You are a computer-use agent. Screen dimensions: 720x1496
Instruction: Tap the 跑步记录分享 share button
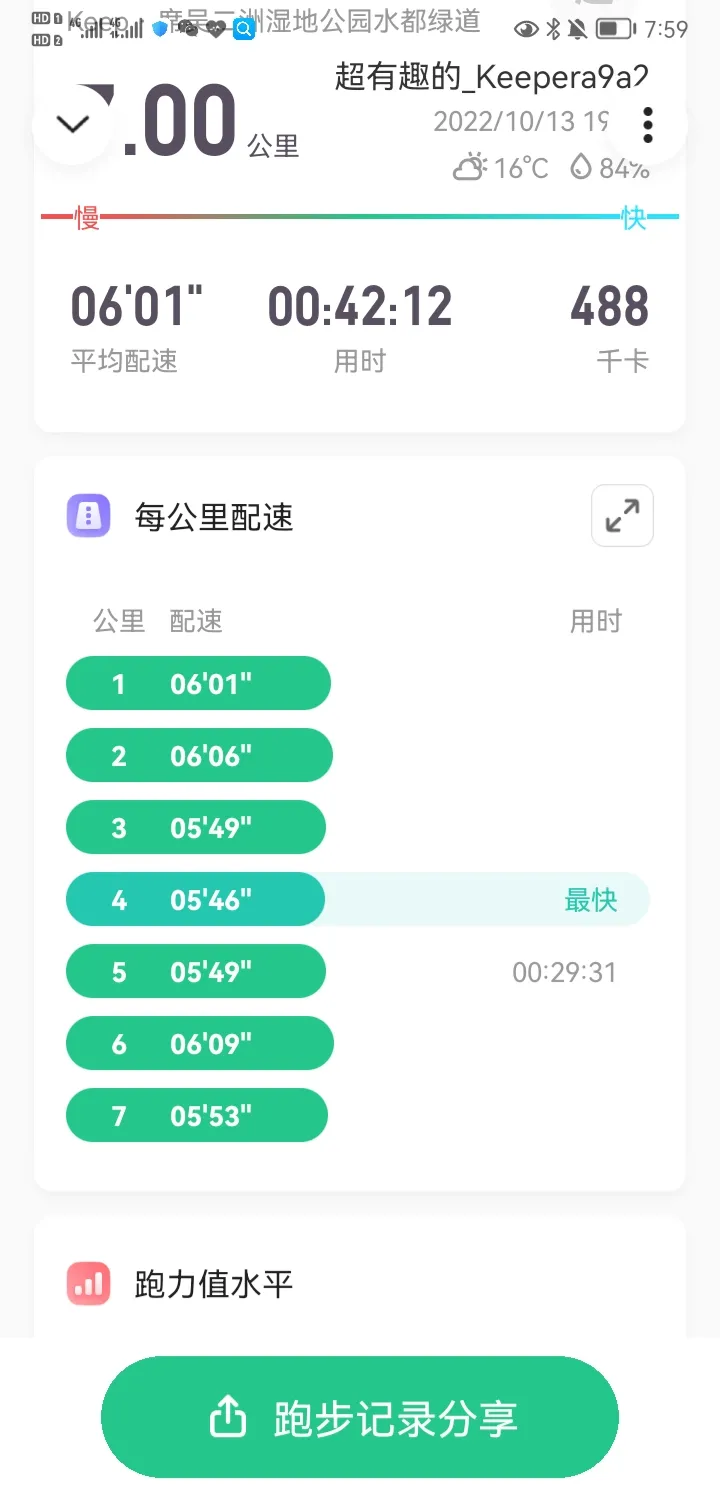pos(360,1417)
